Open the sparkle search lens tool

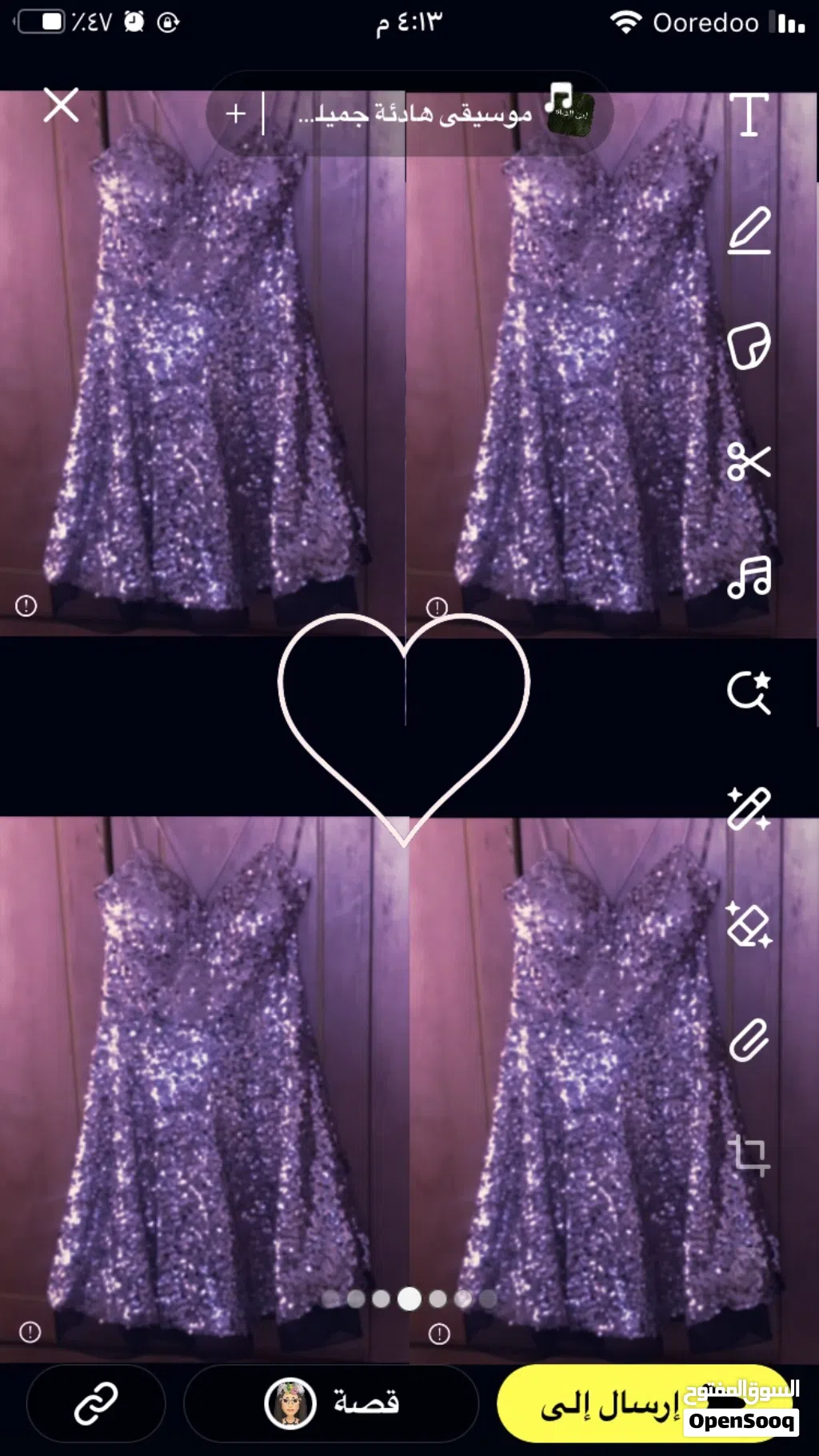click(x=749, y=692)
